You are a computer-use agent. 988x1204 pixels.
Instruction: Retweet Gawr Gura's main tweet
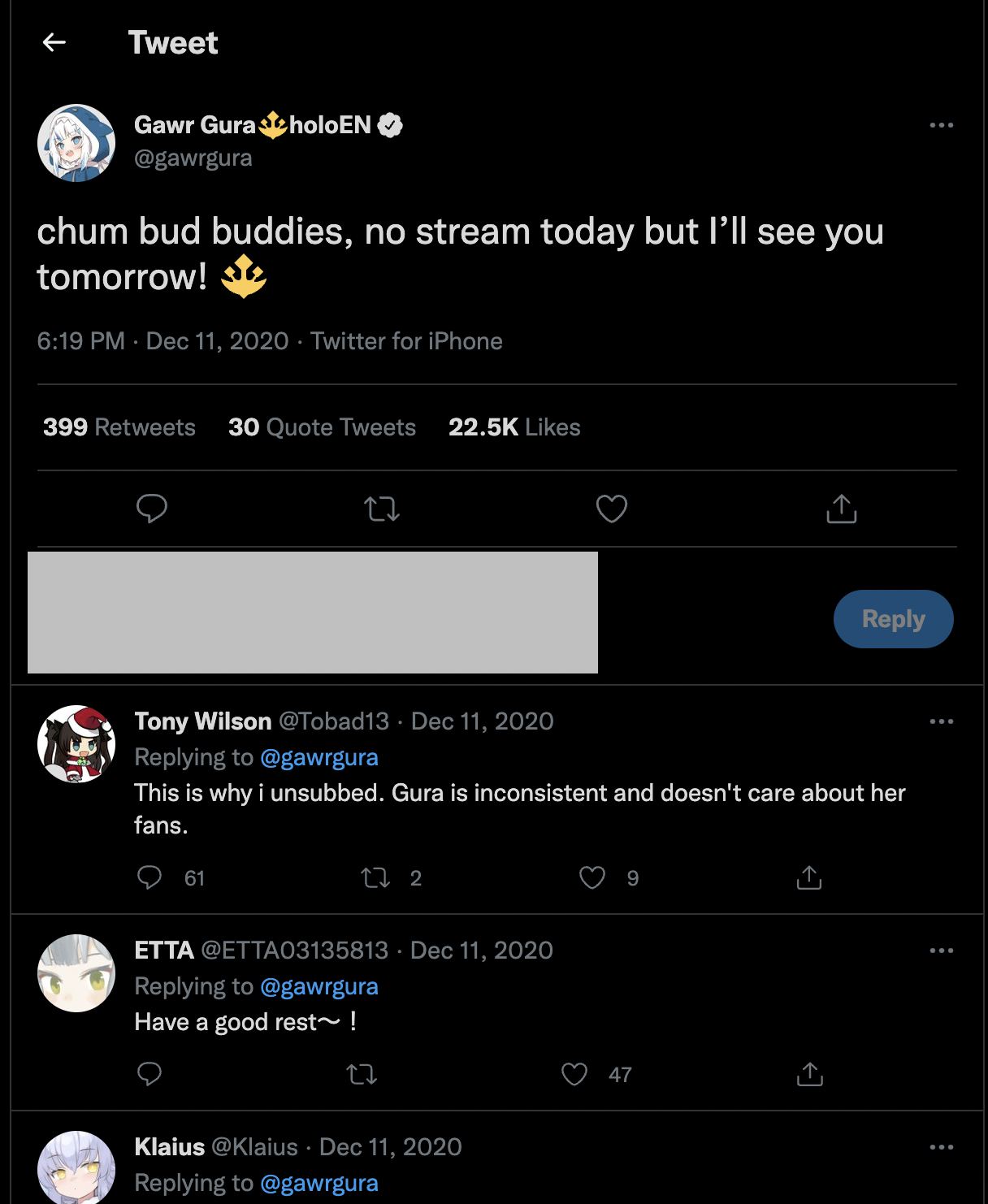coord(382,509)
